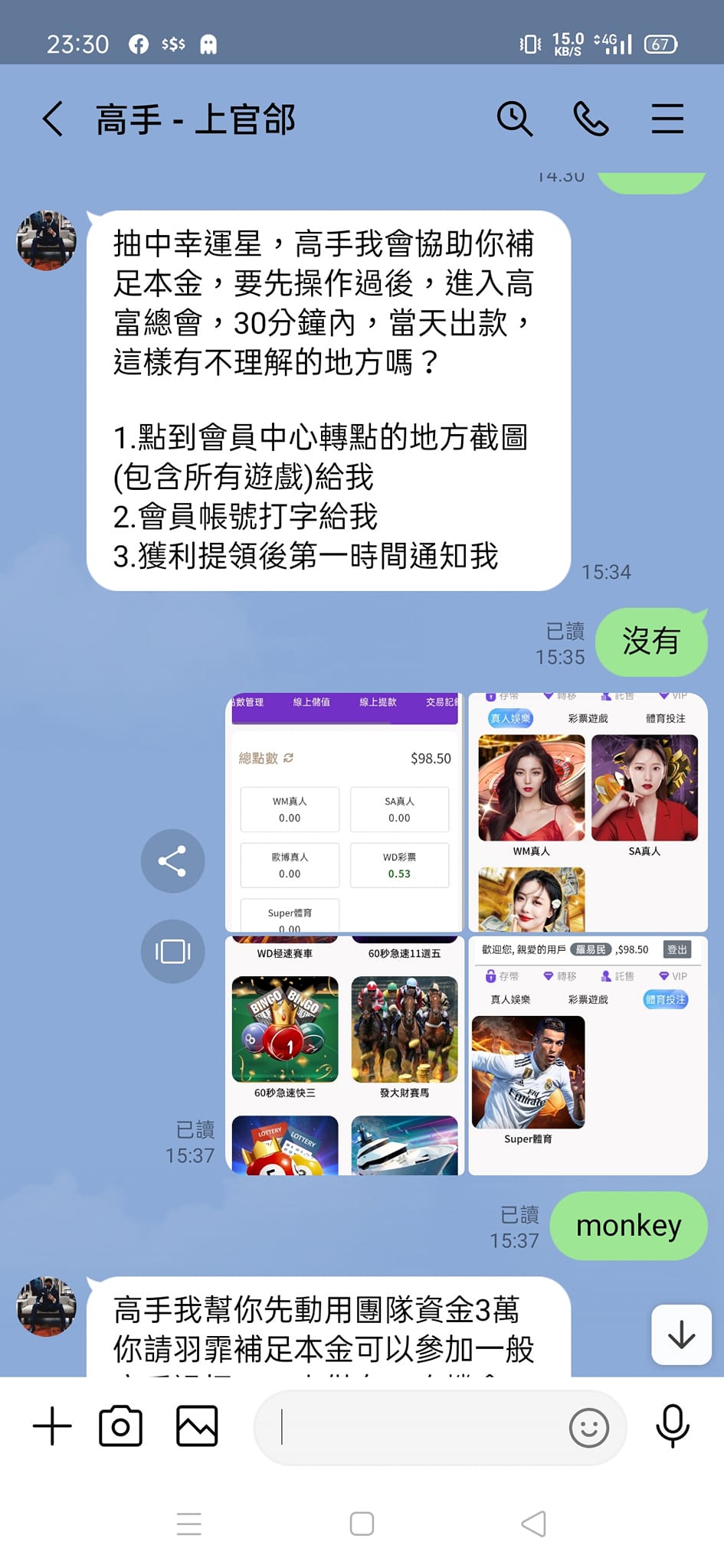Launch the camera to take a photo

121,1426
